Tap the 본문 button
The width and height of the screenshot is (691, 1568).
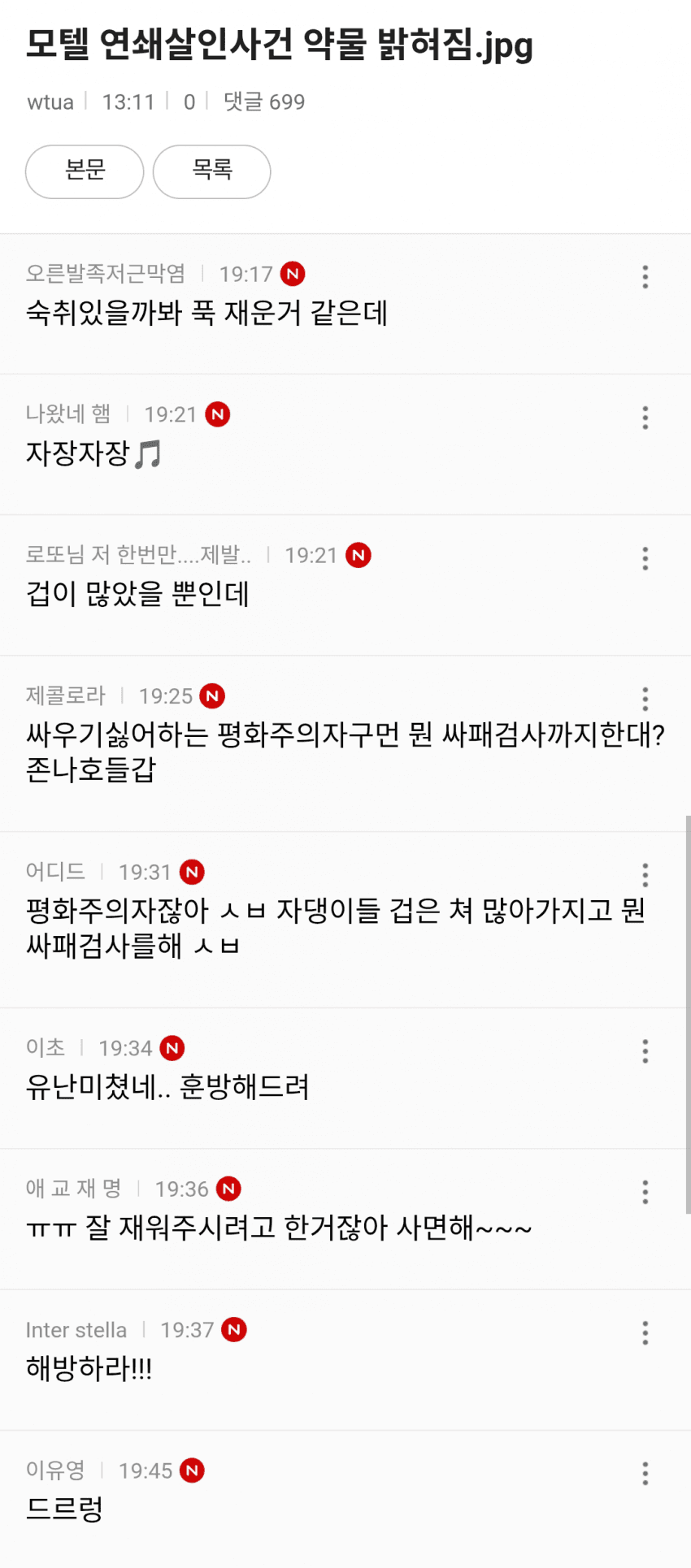pos(85,171)
